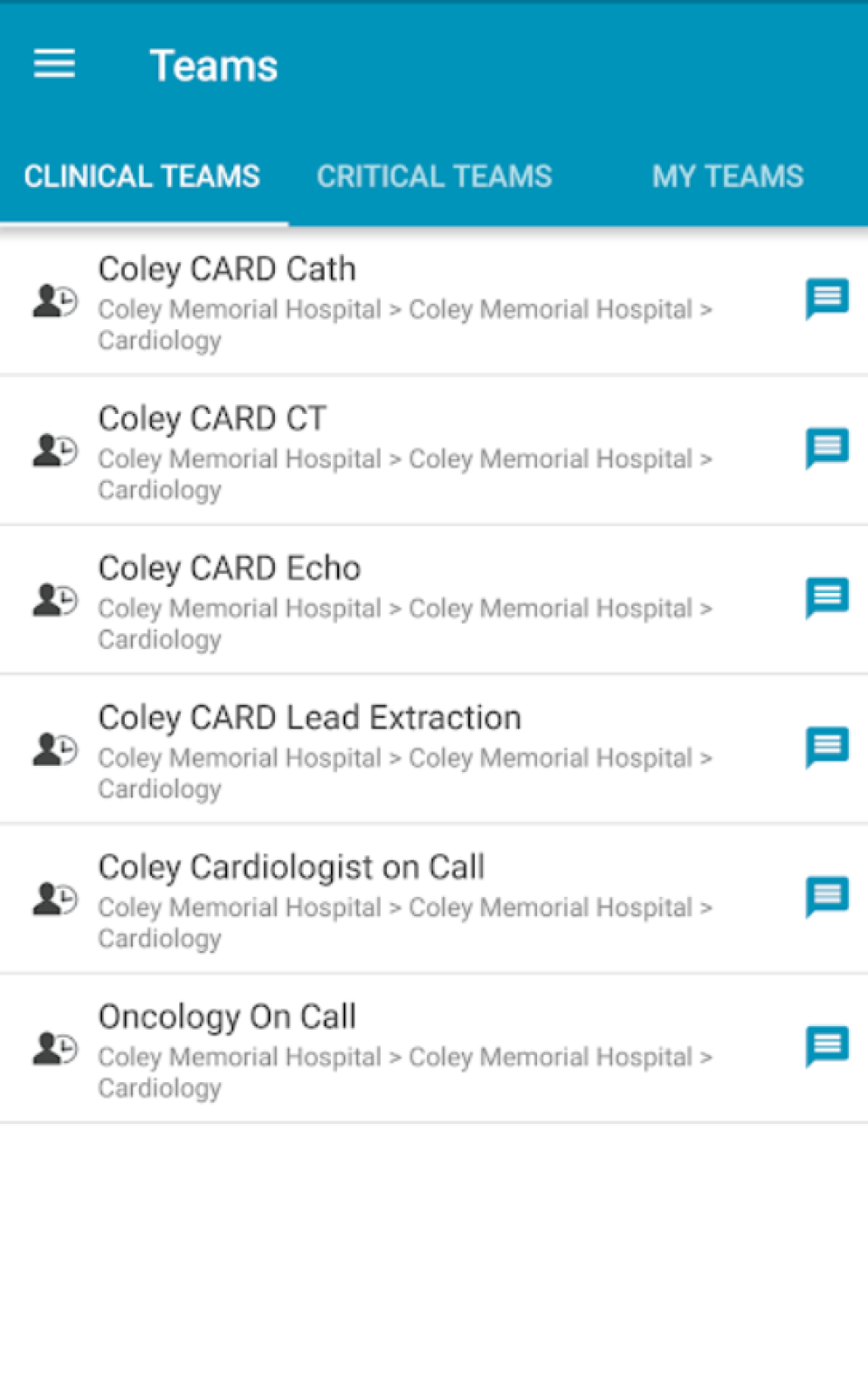Switch to the Critical Teams tab

pyautogui.click(x=434, y=176)
